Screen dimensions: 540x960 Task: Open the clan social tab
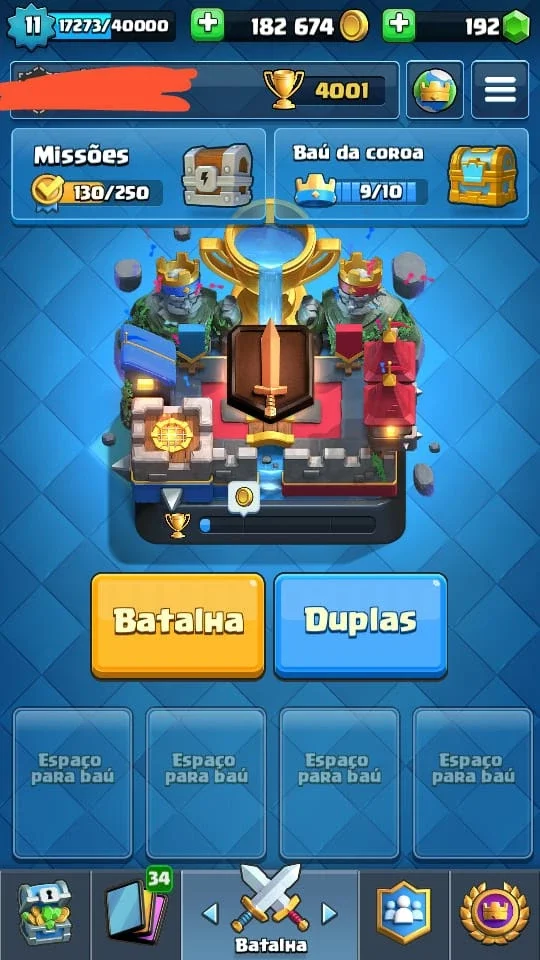tap(404, 915)
